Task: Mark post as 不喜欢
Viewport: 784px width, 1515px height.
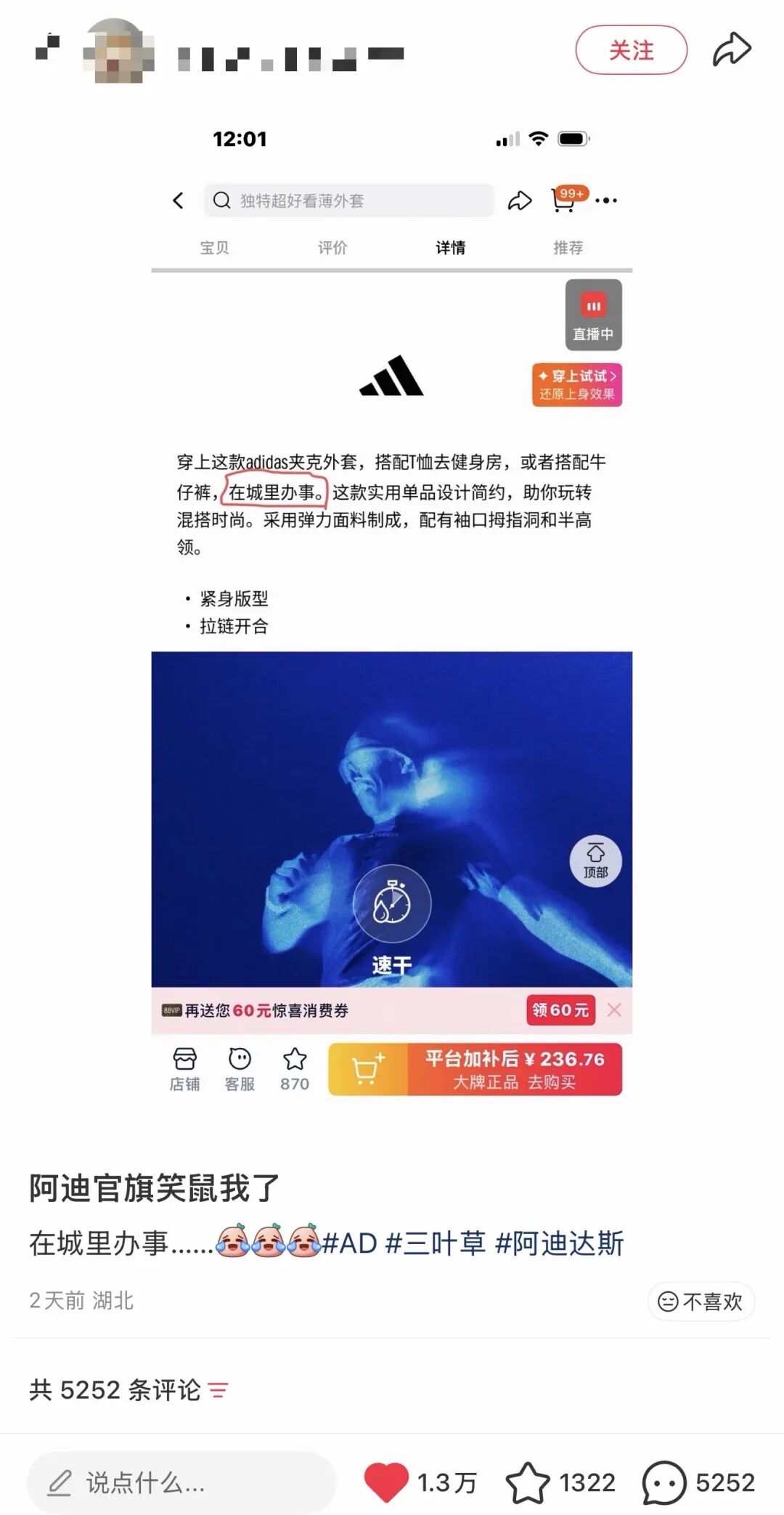Action: pyautogui.click(x=701, y=1301)
